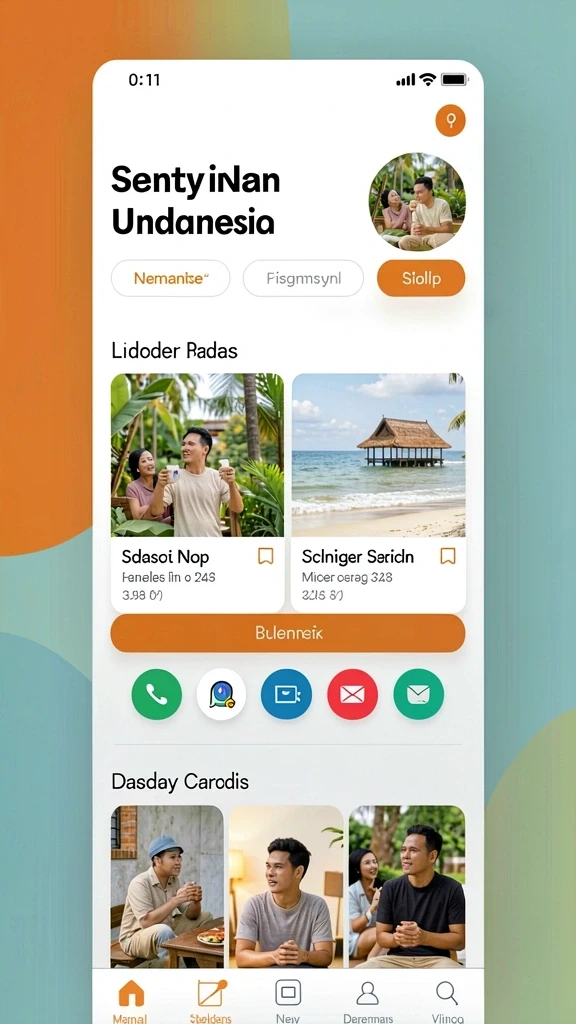Open the Sdasoi Nop card
Image resolution: width=576 pixels, height=1024 pixels.
[x=197, y=492]
